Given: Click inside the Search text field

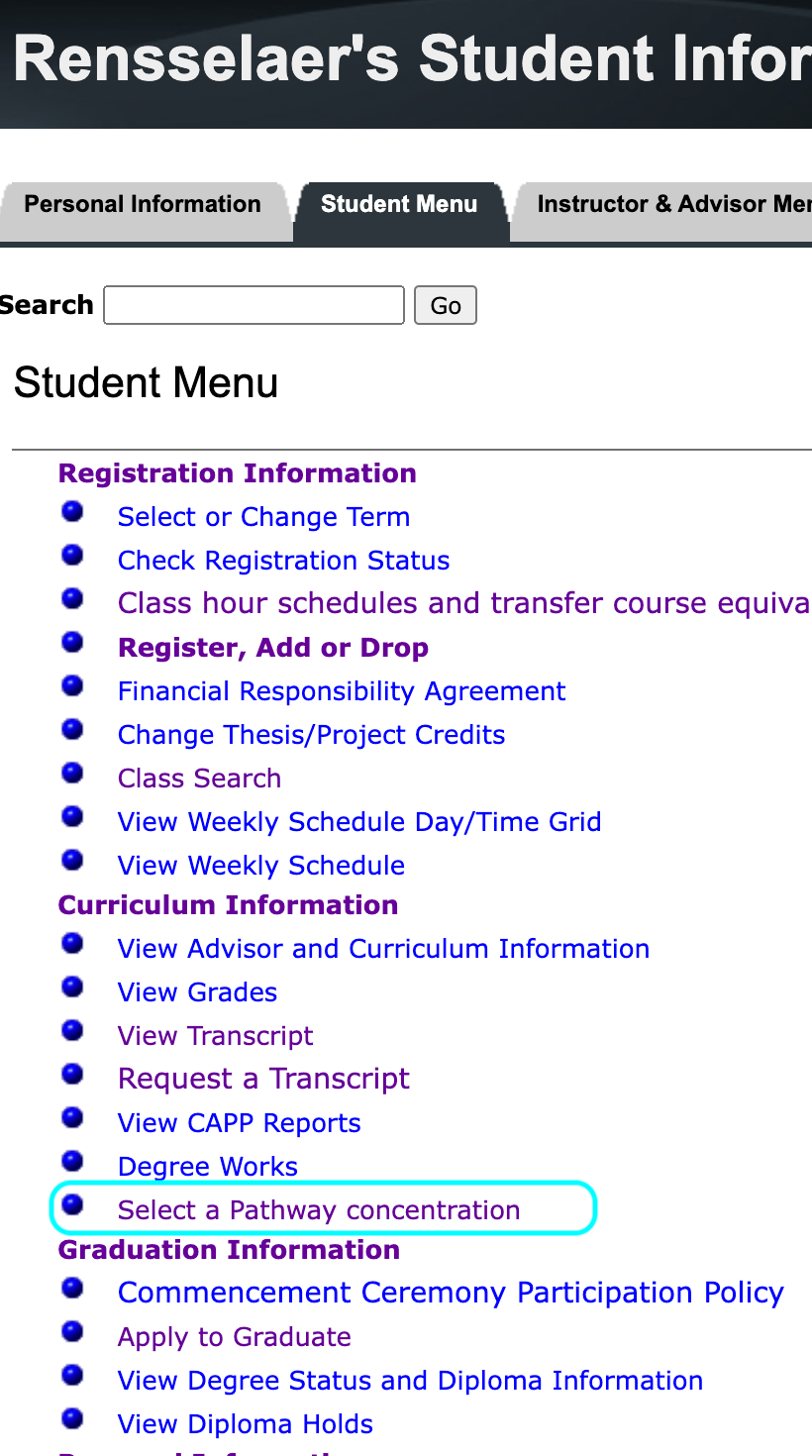Looking at the screenshot, I should click(x=253, y=305).
